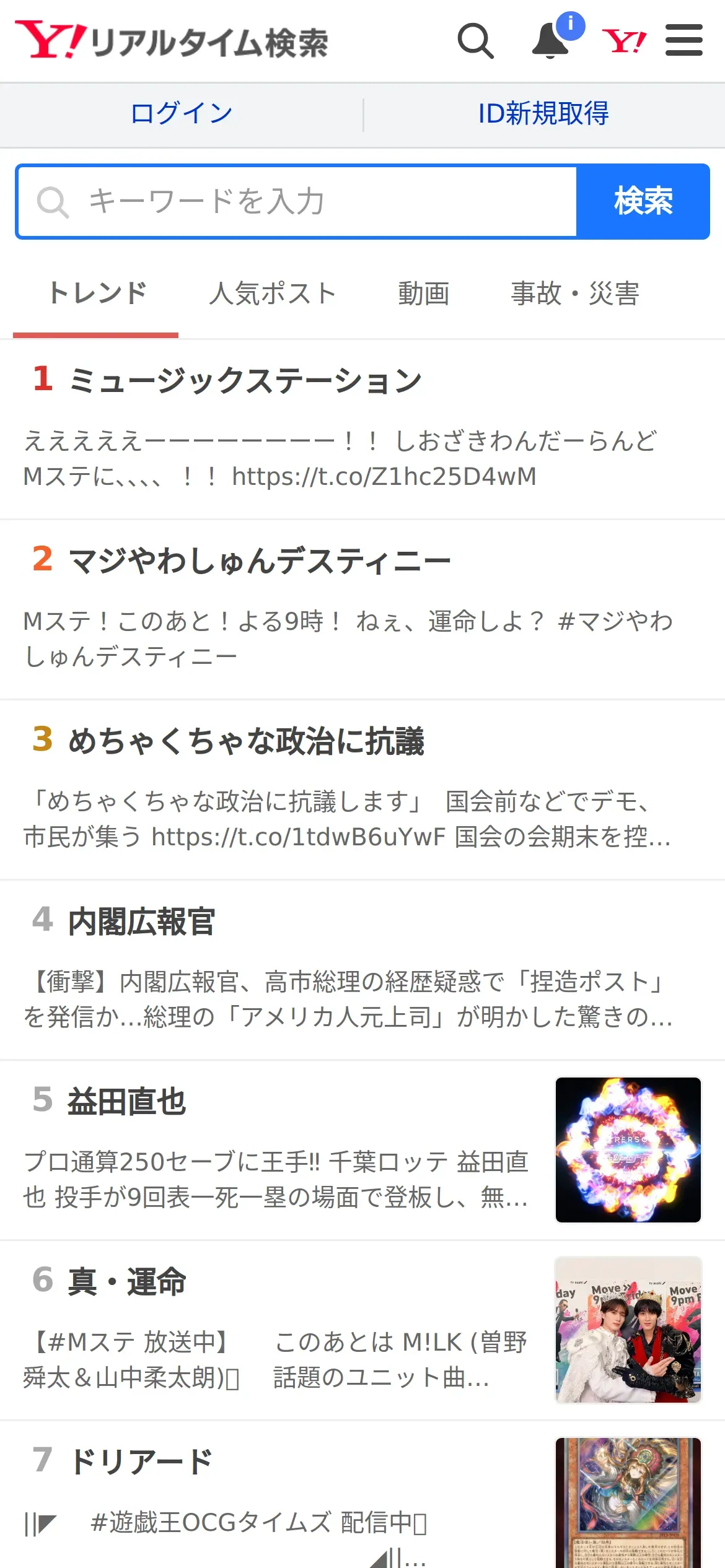The height and width of the screenshot is (1568, 725).
Task: Open trend 益田直也
Action: (x=362, y=1151)
